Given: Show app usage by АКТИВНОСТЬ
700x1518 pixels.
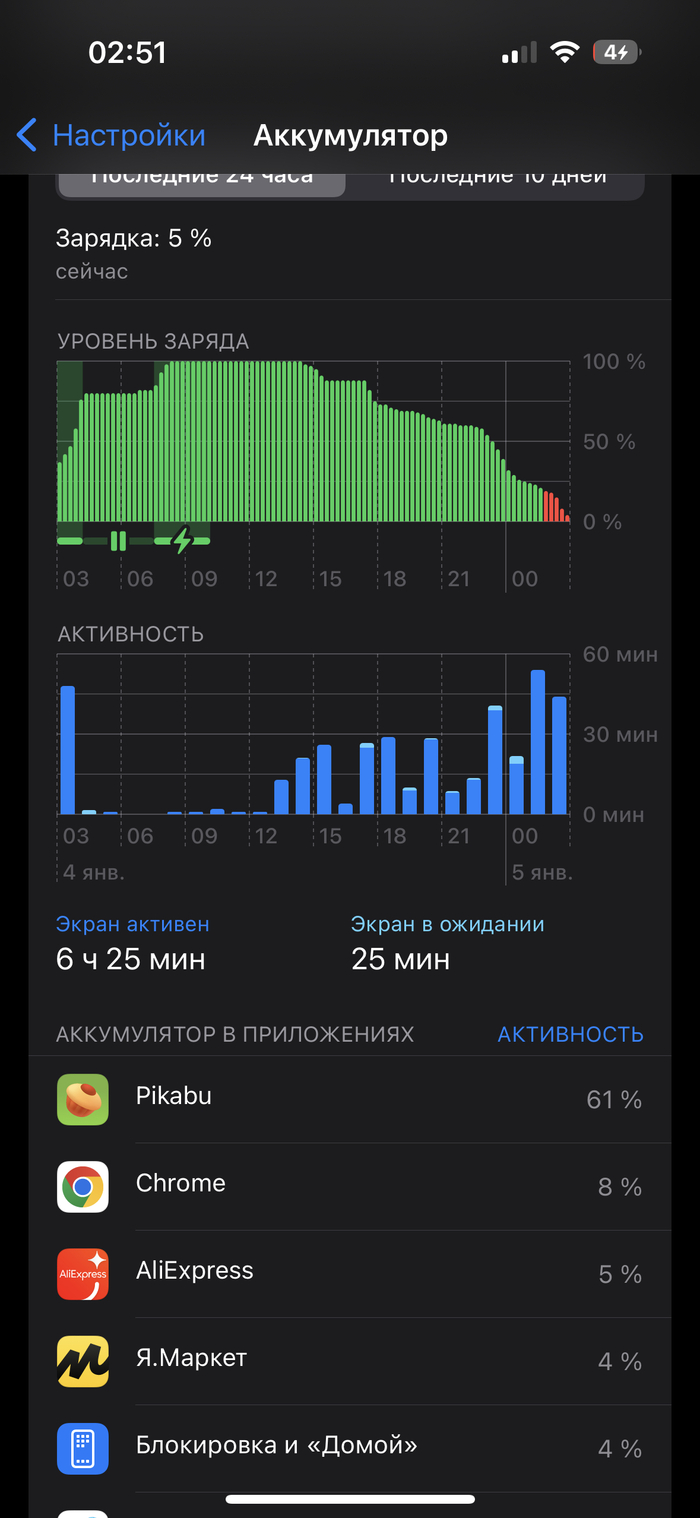Looking at the screenshot, I should click(x=570, y=1034).
